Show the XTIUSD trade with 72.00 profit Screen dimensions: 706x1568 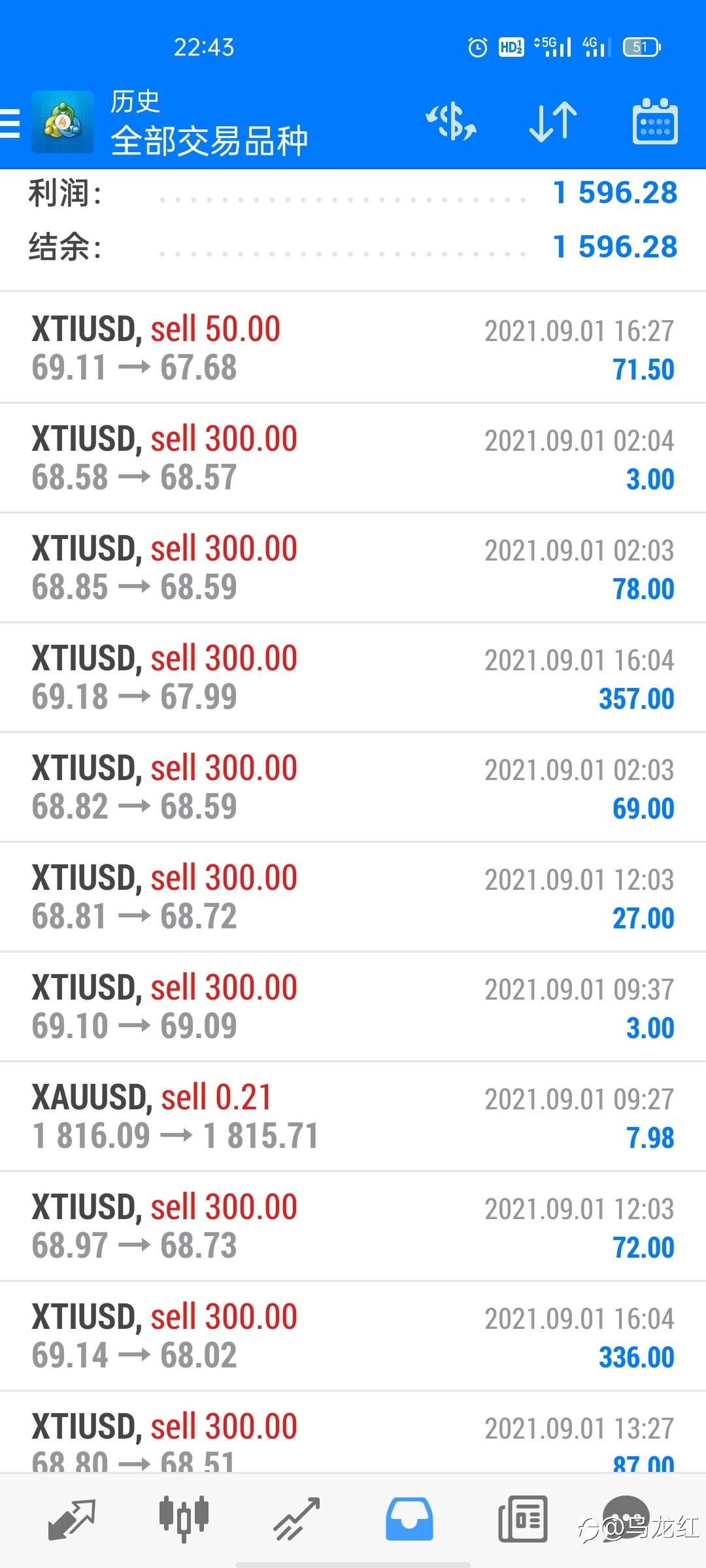(353, 1226)
